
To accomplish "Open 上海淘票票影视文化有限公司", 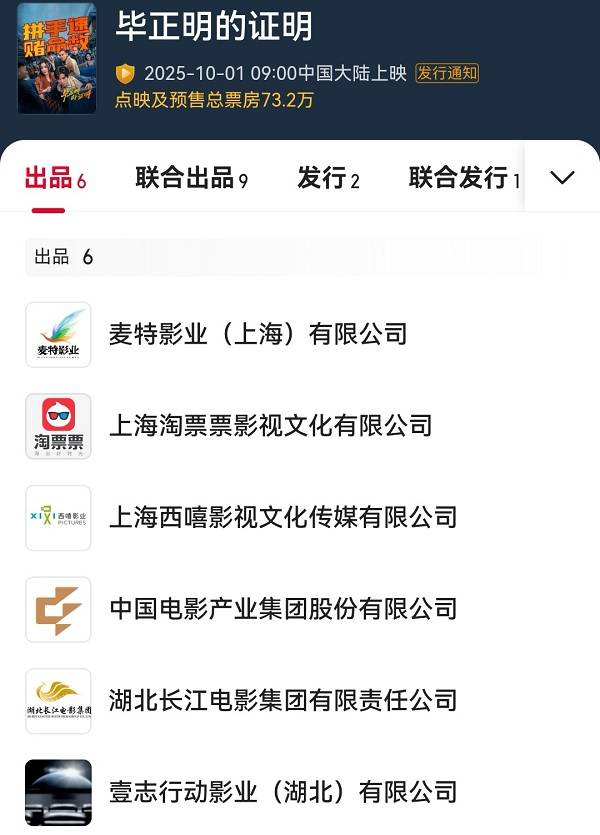I will coord(270,426).
